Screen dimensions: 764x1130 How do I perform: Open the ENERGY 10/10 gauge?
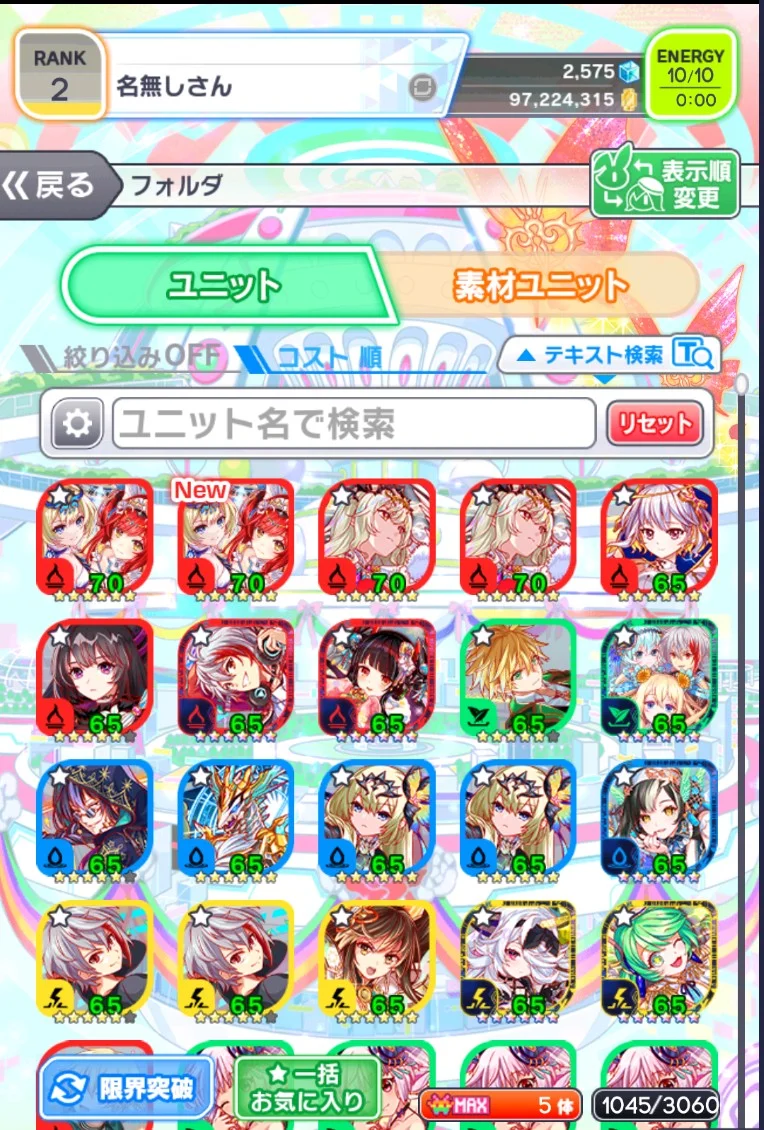click(x=691, y=75)
